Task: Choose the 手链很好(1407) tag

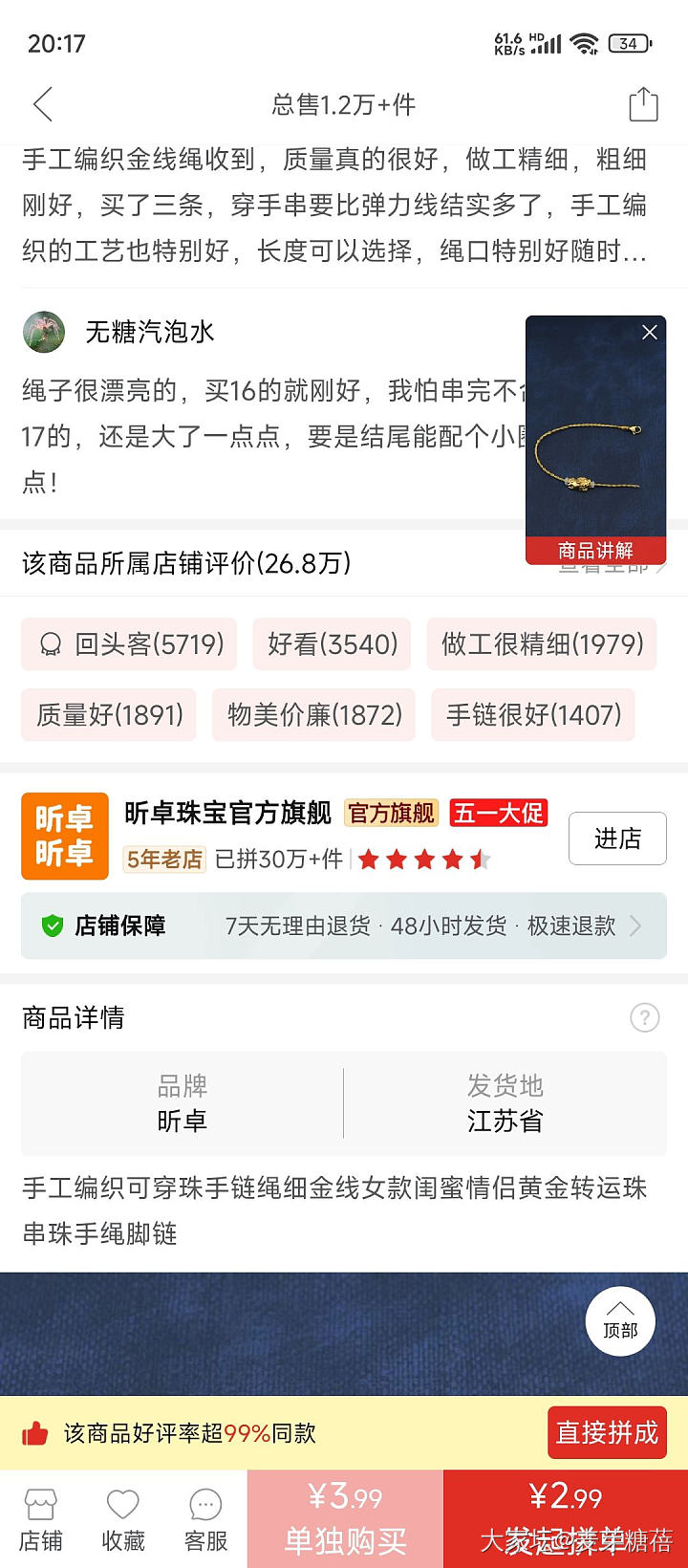Action: tap(533, 715)
